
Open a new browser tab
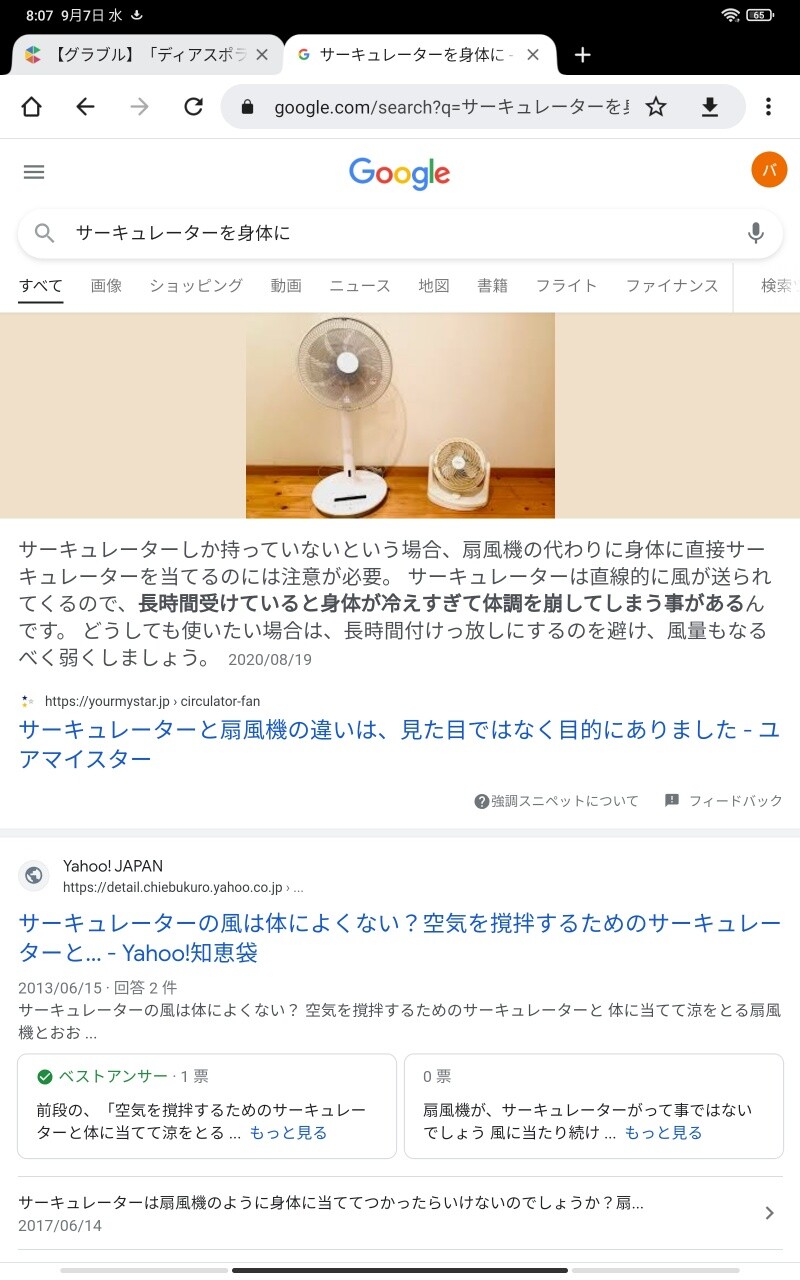(x=583, y=55)
